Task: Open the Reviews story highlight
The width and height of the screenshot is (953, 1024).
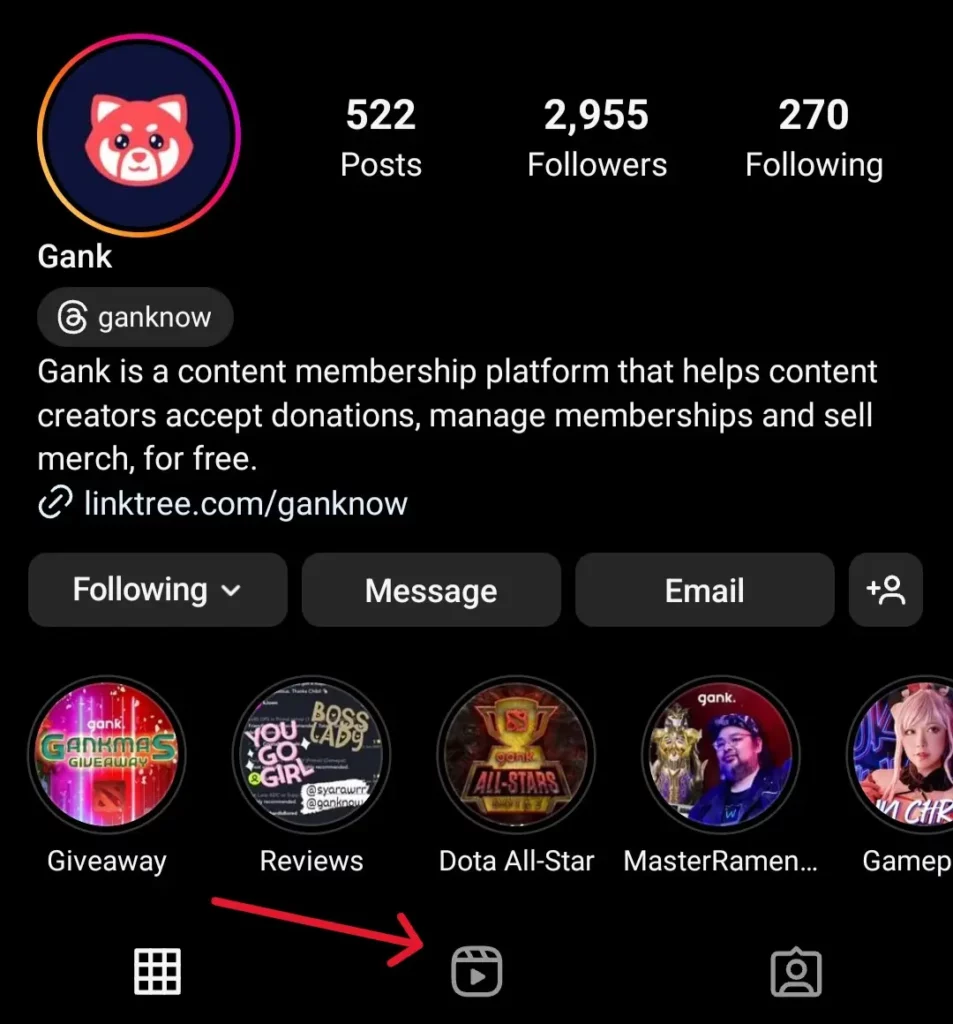Action: point(312,755)
